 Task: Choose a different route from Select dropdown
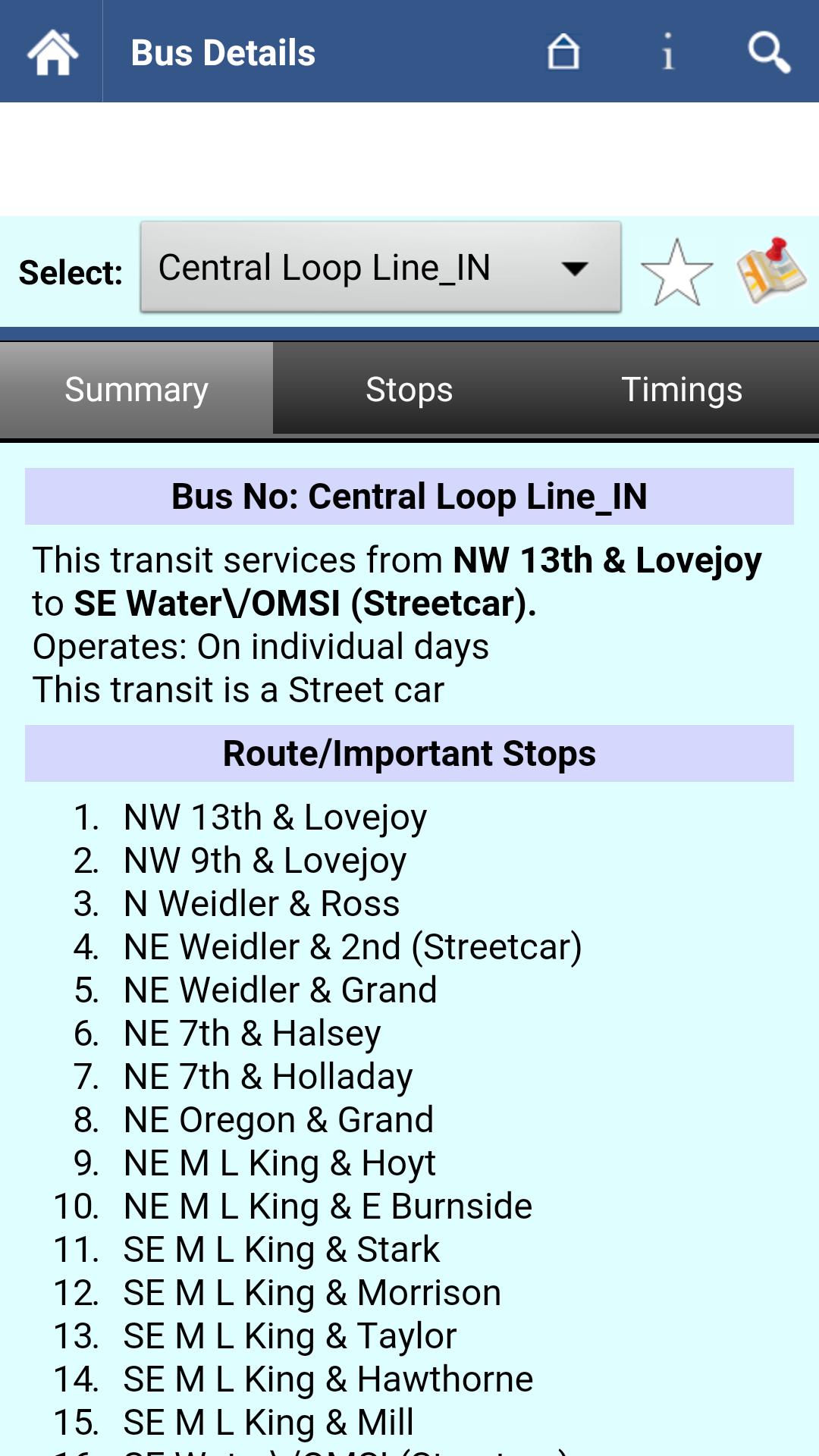pyautogui.click(x=379, y=267)
